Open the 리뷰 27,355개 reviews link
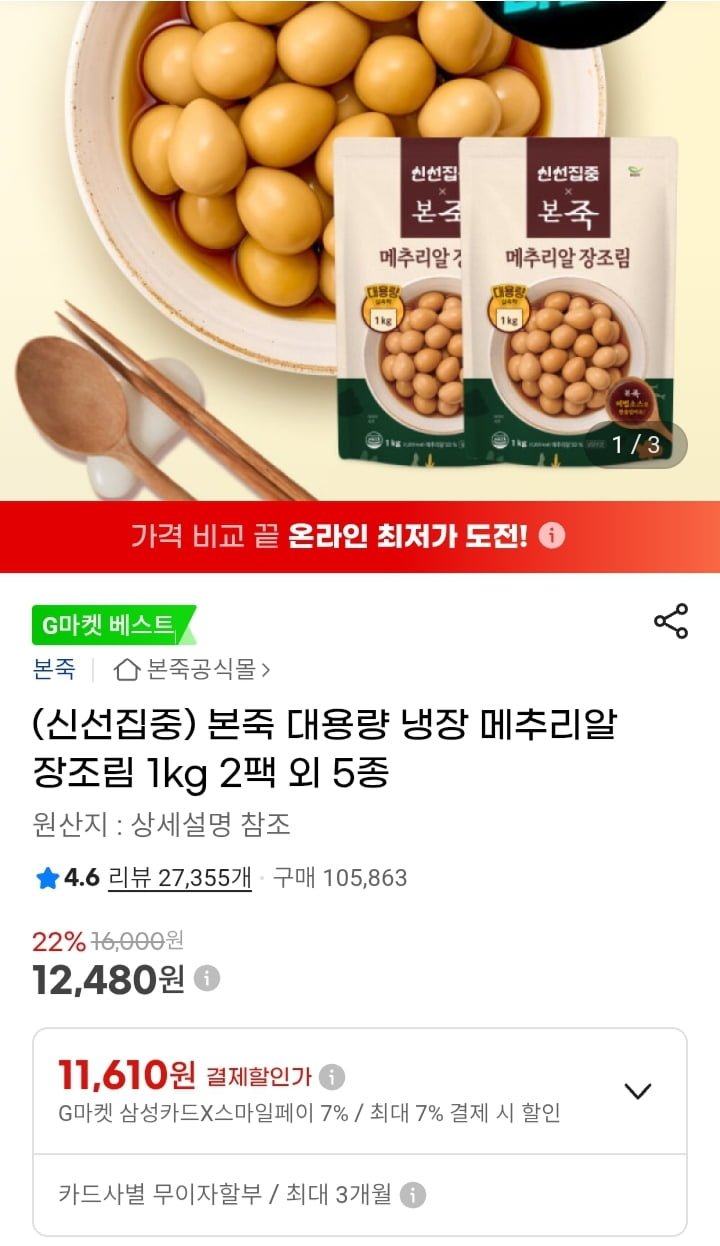The width and height of the screenshot is (720, 1246). tap(179, 878)
